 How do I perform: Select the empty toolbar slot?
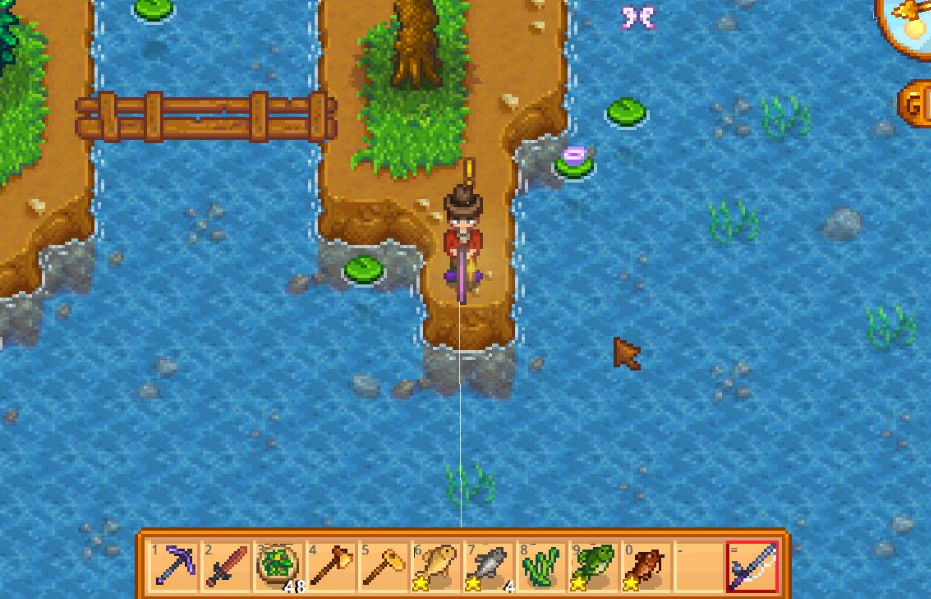pos(697,566)
